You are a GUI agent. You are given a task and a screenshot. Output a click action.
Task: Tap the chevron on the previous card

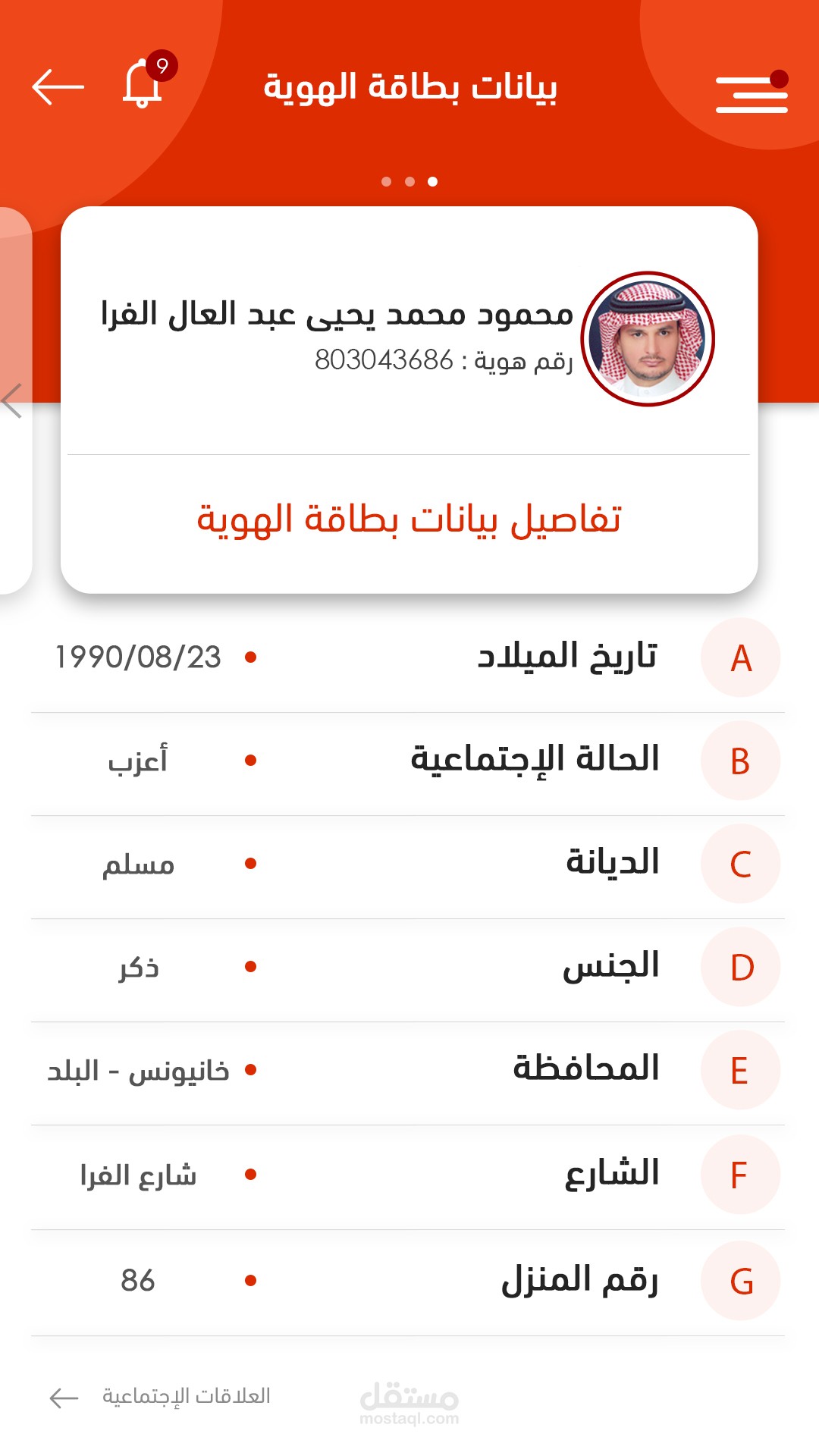(x=13, y=400)
